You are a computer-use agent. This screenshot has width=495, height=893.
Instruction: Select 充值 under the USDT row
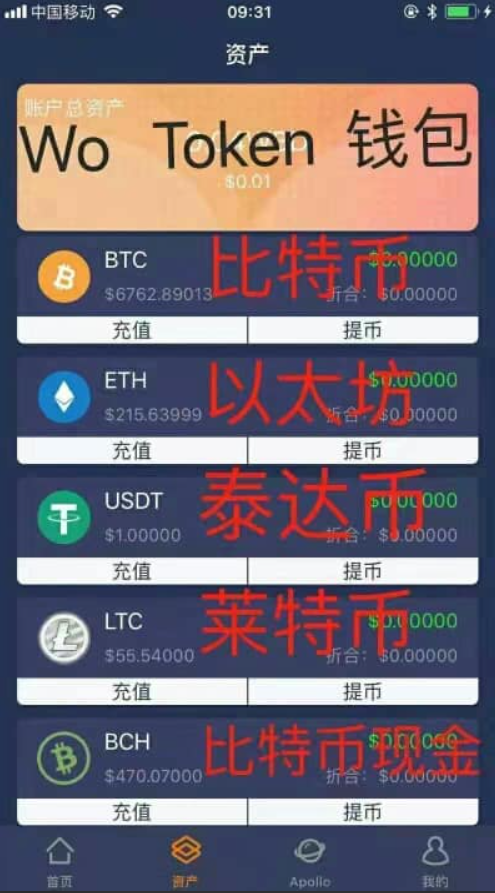click(132, 571)
